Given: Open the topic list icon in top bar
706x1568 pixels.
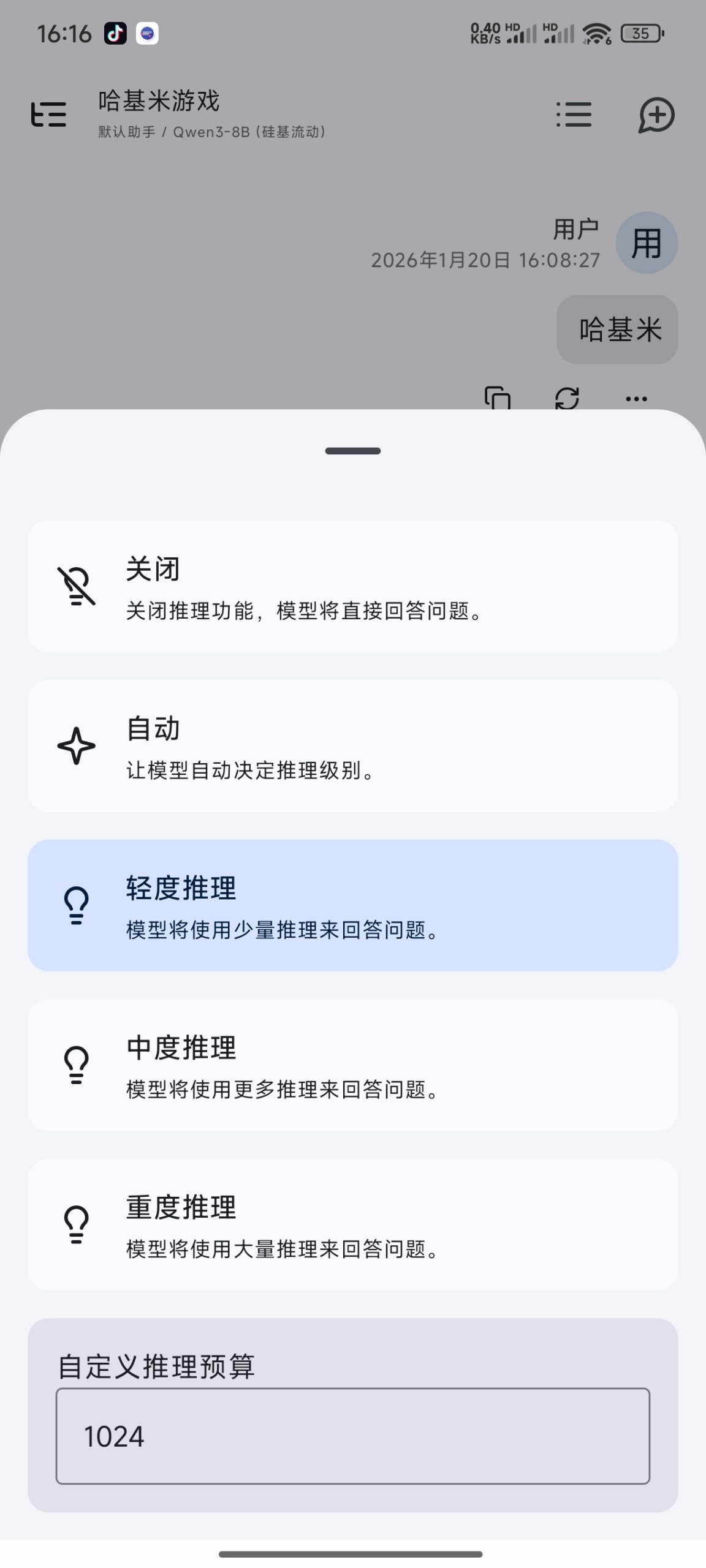Looking at the screenshot, I should [574, 115].
